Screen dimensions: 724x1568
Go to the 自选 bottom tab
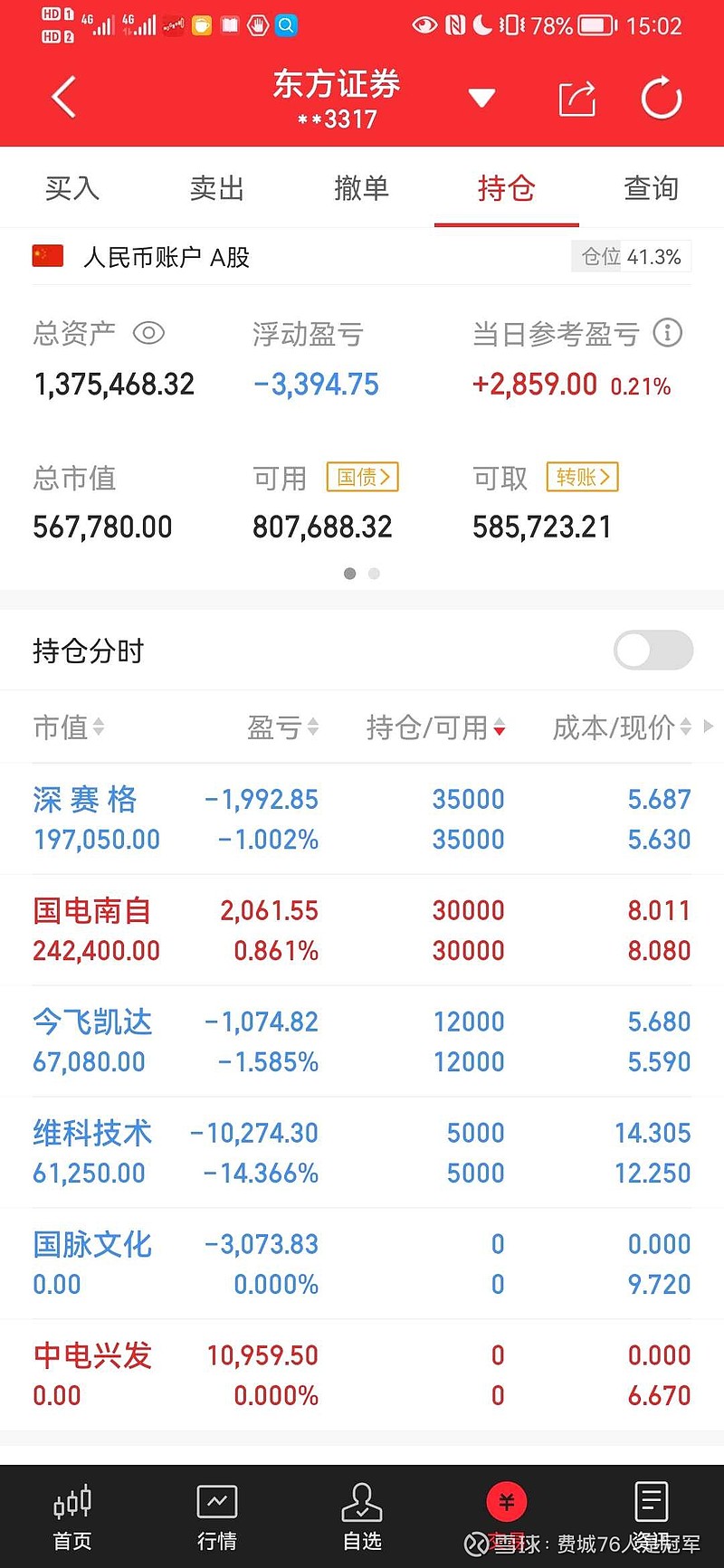coord(362,1516)
